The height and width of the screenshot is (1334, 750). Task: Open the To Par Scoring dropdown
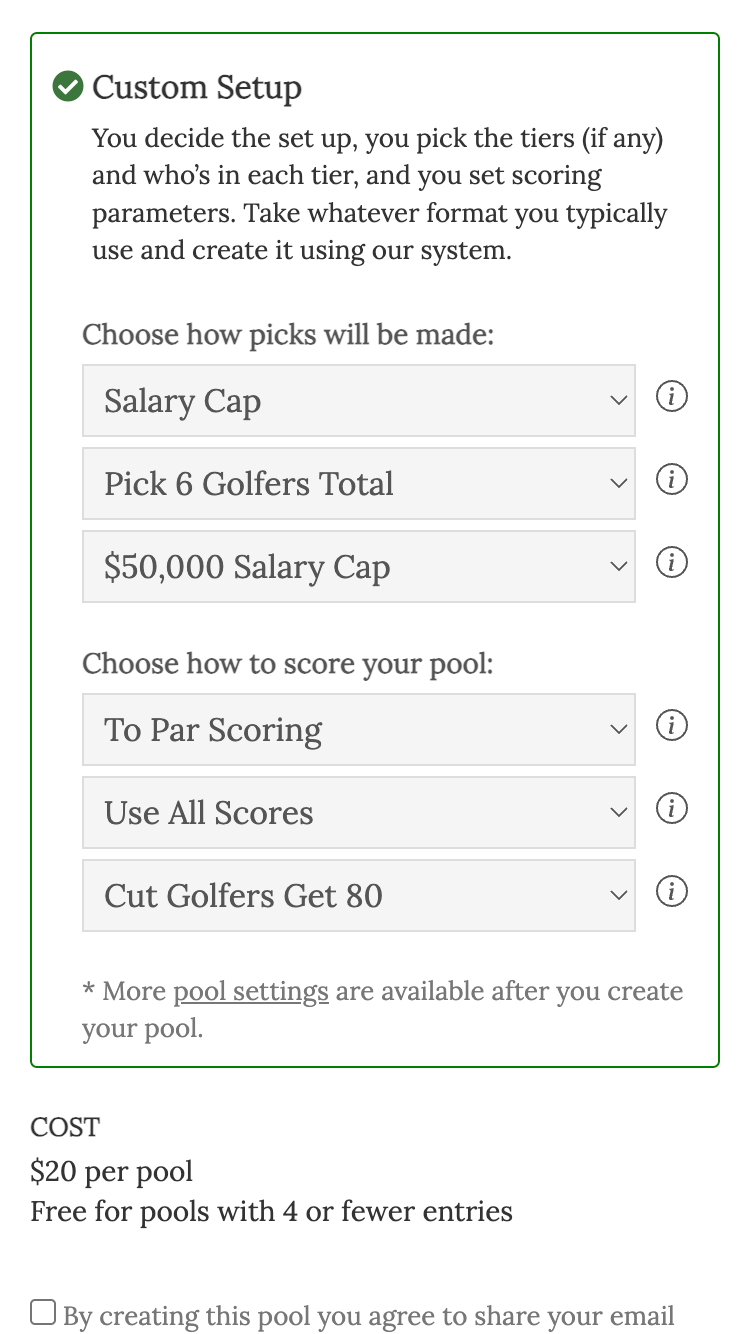(359, 730)
